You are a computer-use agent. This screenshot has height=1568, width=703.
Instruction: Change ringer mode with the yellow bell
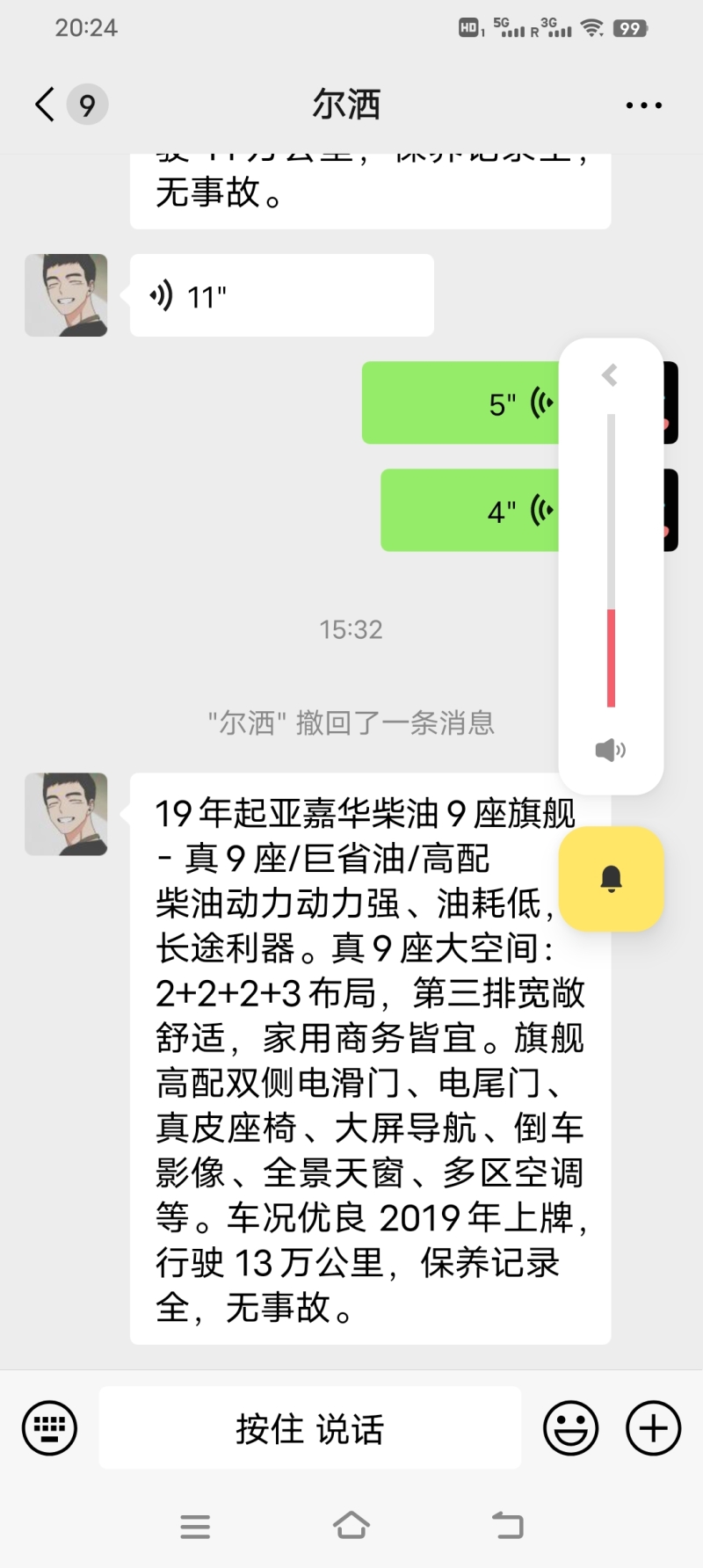click(611, 878)
